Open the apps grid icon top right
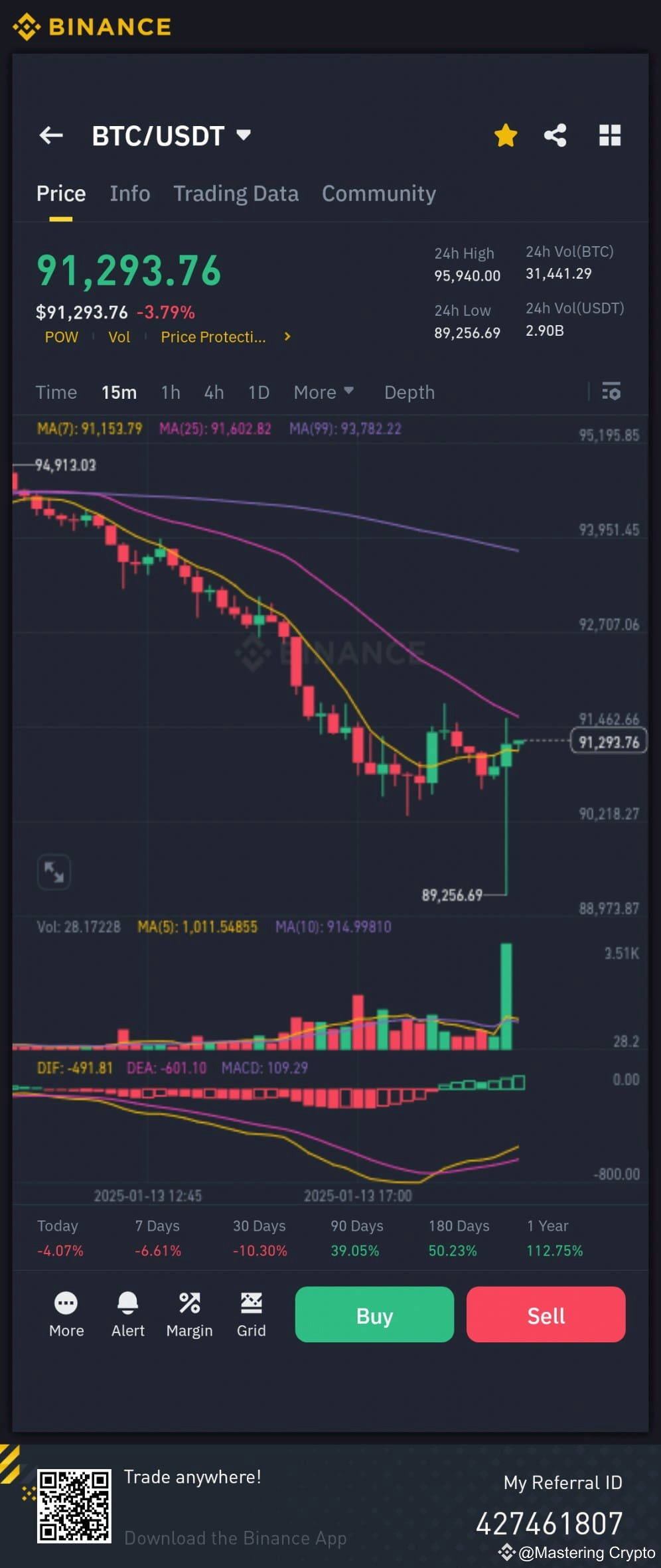This screenshot has height=1568, width=661. (x=610, y=135)
